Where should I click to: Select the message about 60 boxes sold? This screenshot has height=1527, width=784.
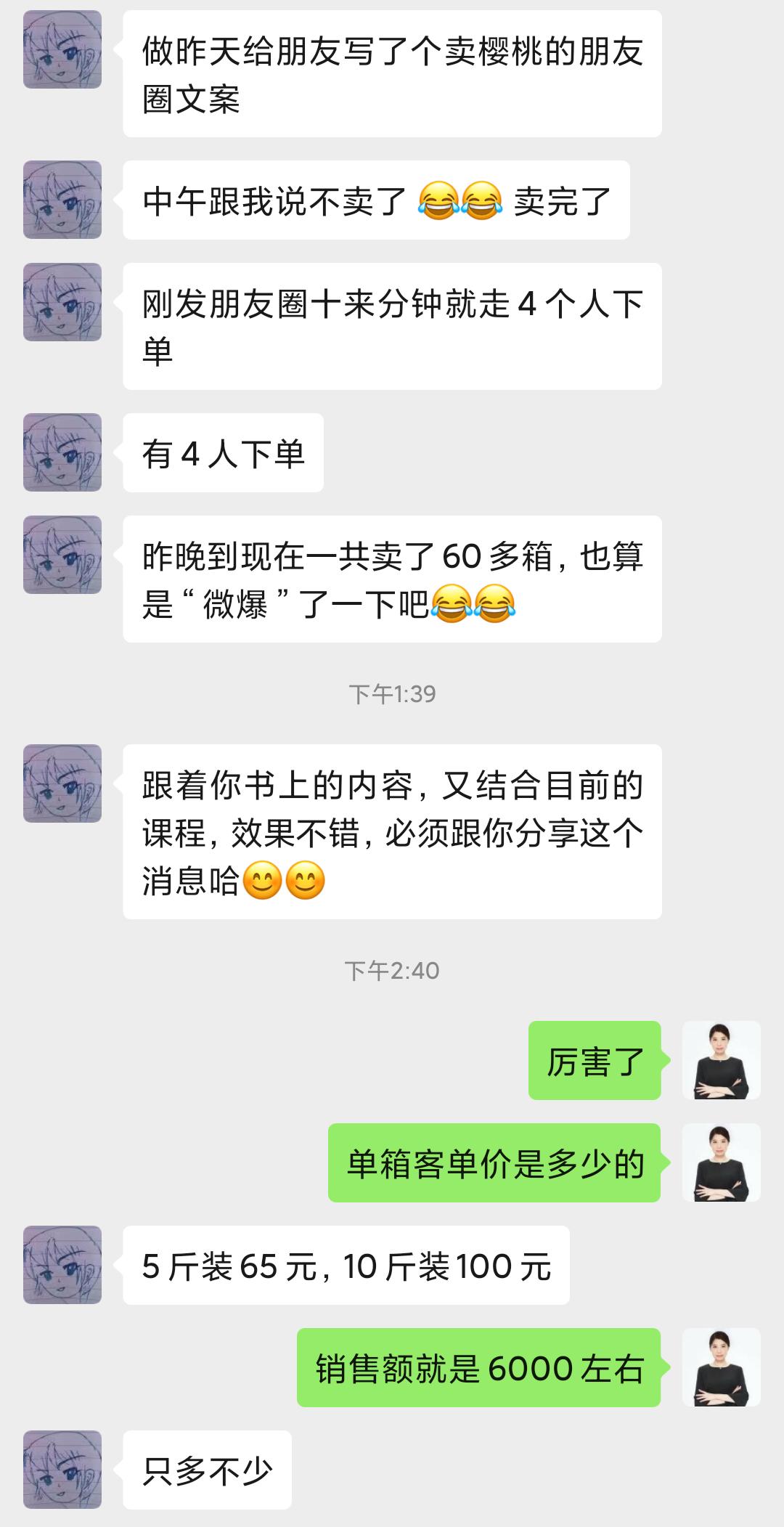[394, 585]
